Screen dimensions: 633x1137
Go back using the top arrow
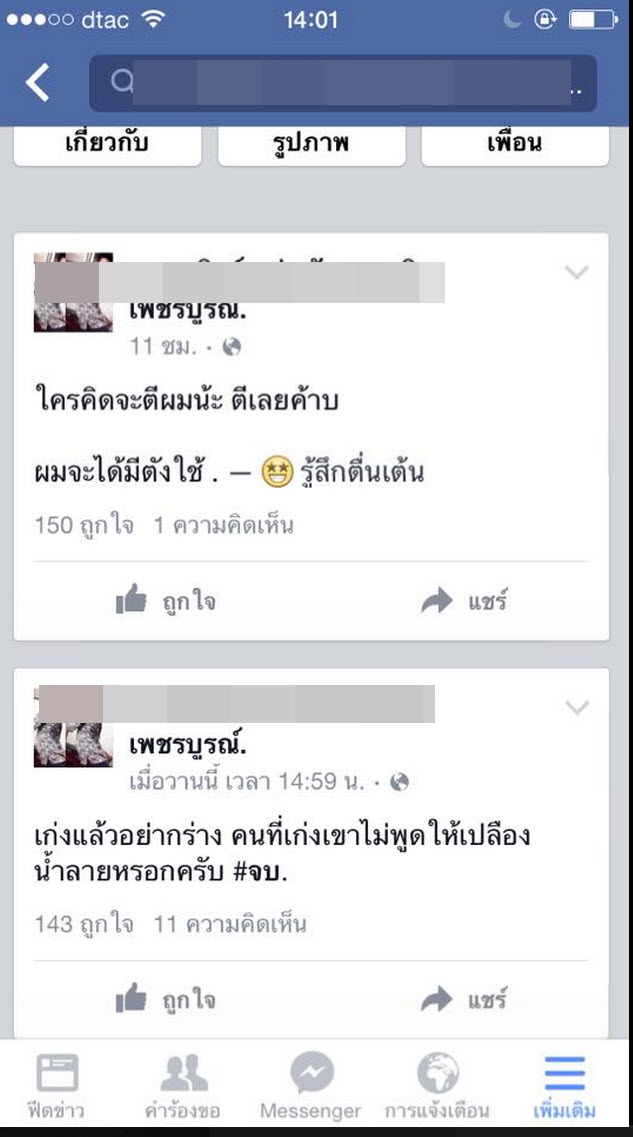point(38,82)
